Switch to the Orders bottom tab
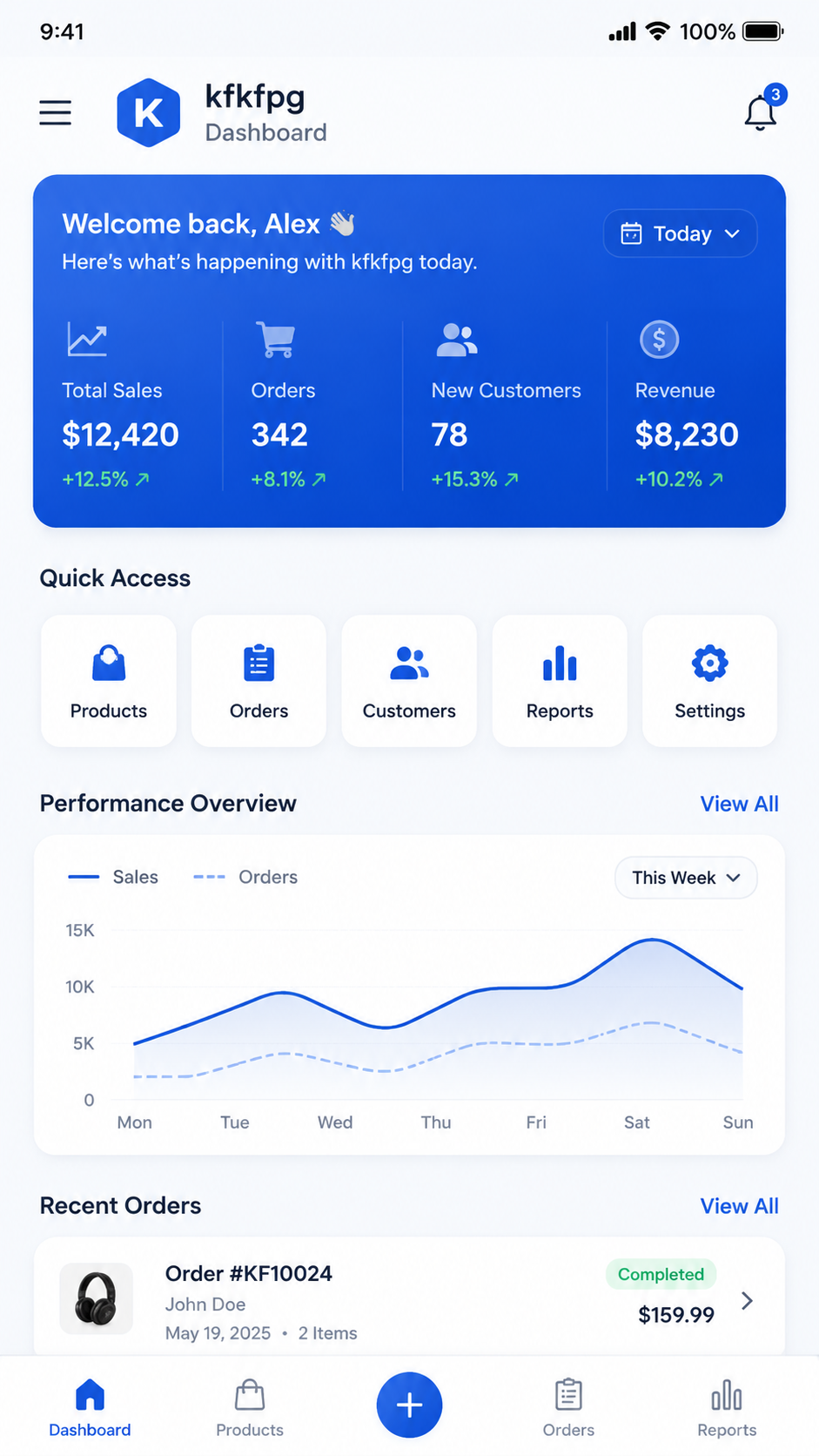Screen dimensions: 819x1456 click(x=568, y=1406)
